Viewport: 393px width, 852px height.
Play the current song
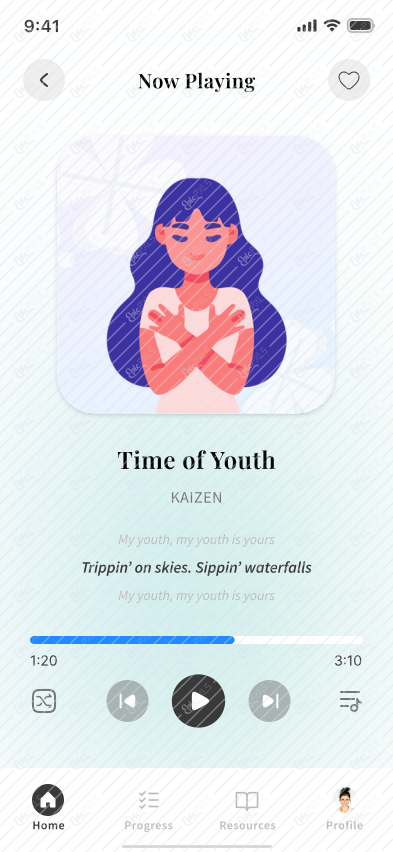pyautogui.click(x=198, y=701)
